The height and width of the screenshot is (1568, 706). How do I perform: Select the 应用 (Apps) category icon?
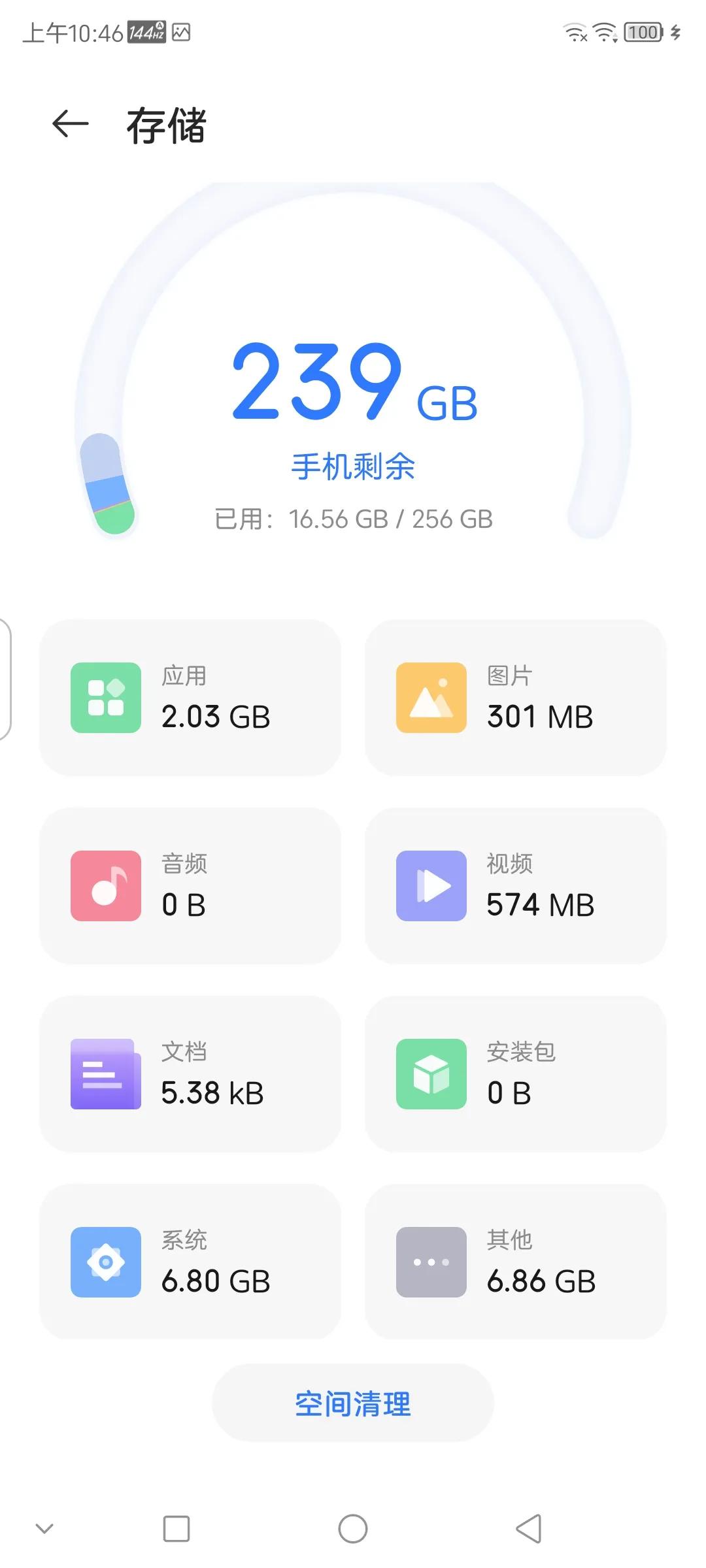(x=105, y=696)
